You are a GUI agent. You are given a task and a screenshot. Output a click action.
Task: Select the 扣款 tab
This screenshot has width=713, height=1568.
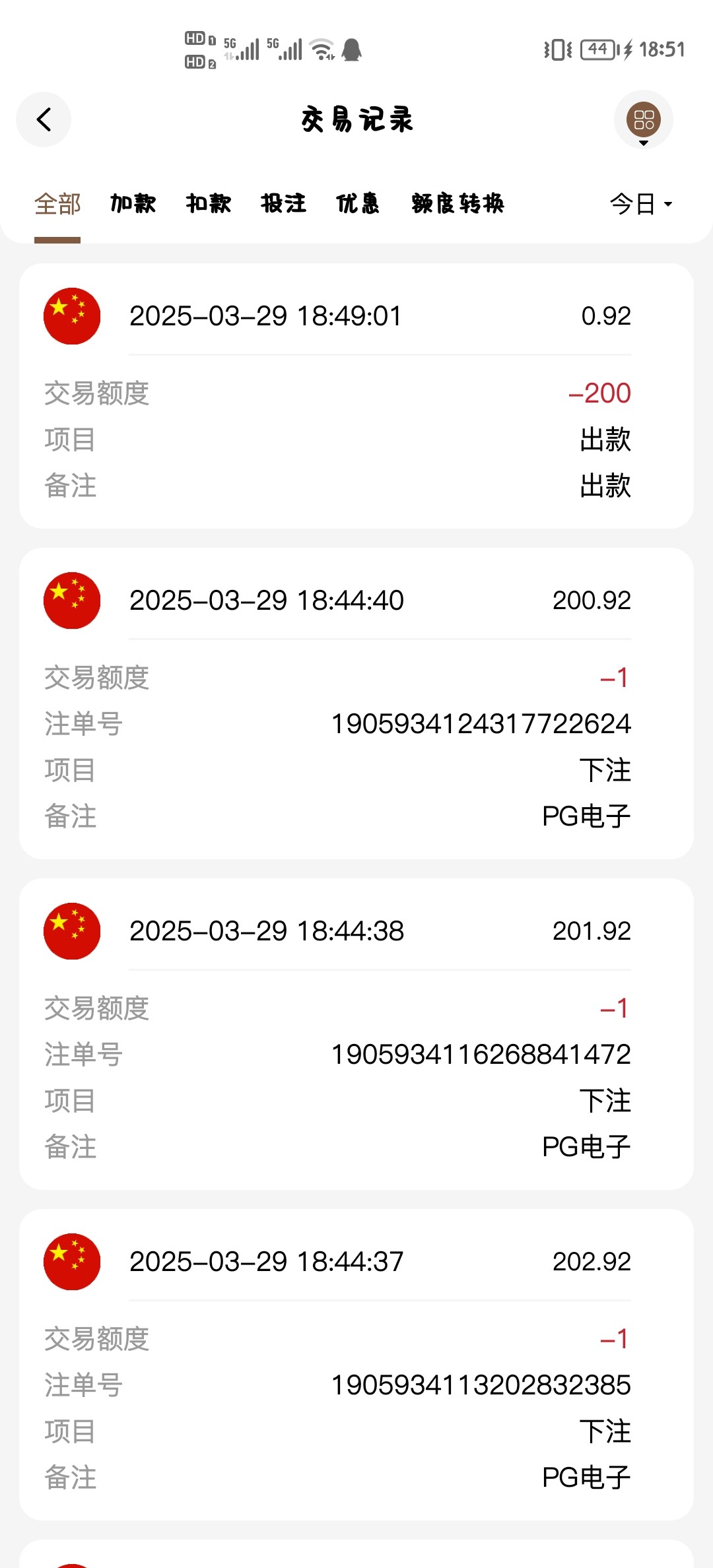pyautogui.click(x=208, y=203)
